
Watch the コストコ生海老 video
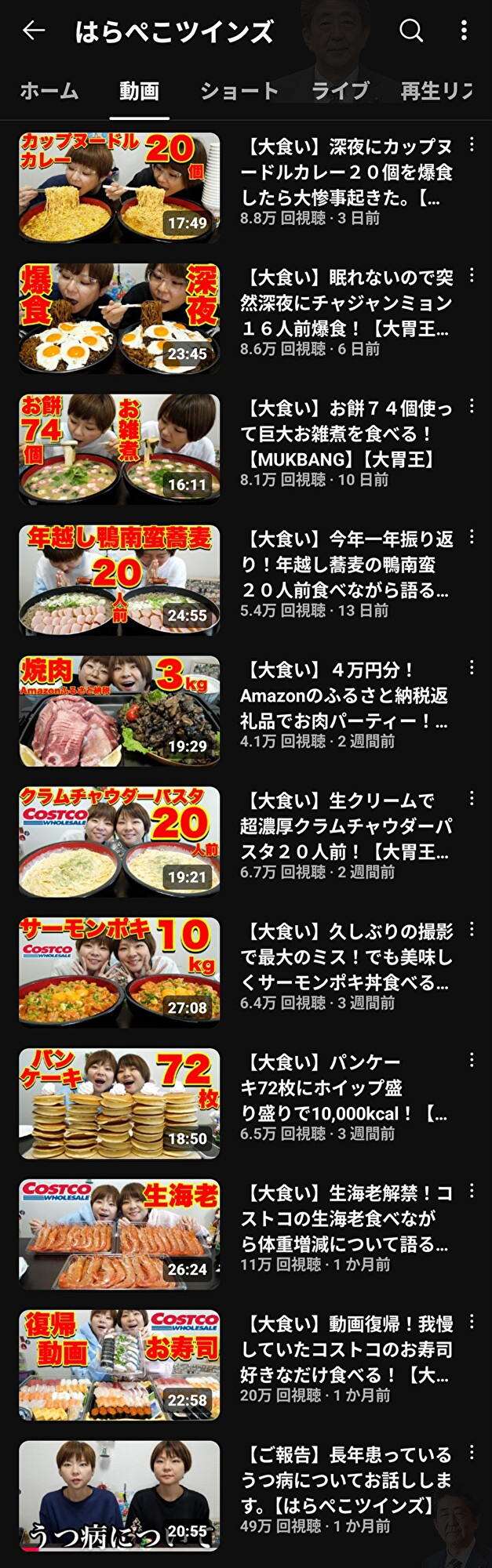click(x=119, y=1235)
